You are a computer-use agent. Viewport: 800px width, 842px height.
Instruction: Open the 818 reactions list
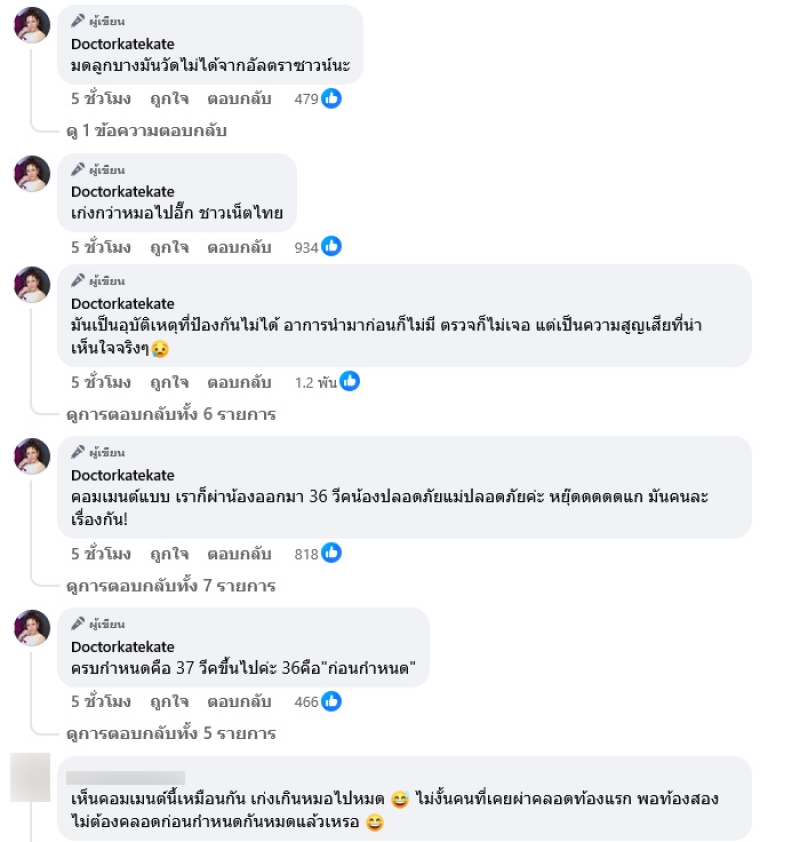click(317, 553)
